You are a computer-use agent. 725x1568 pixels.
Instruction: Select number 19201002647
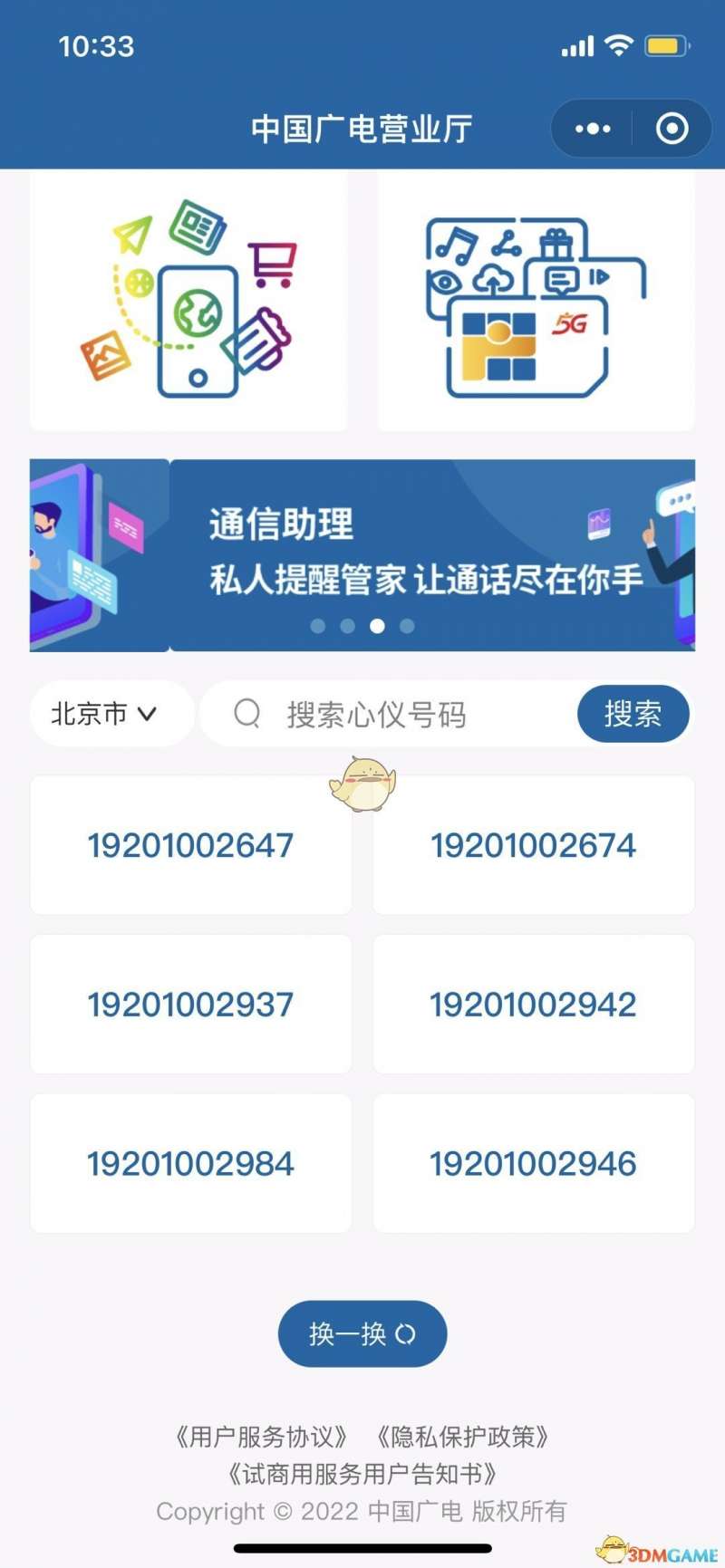(x=190, y=845)
